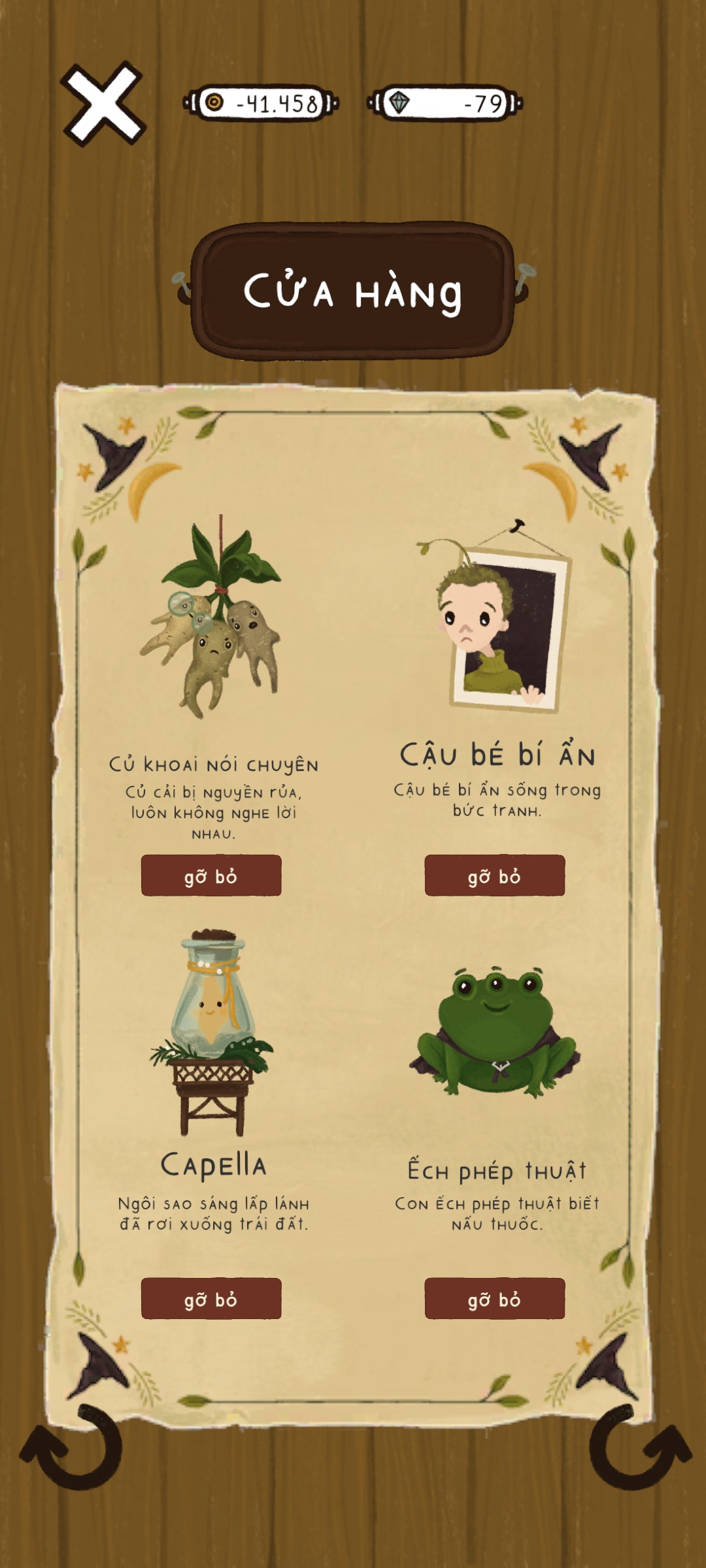Viewport: 706px width, 1568px height.
Task: Tap gỡ bỏ under Capella
Action: (x=211, y=1299)
